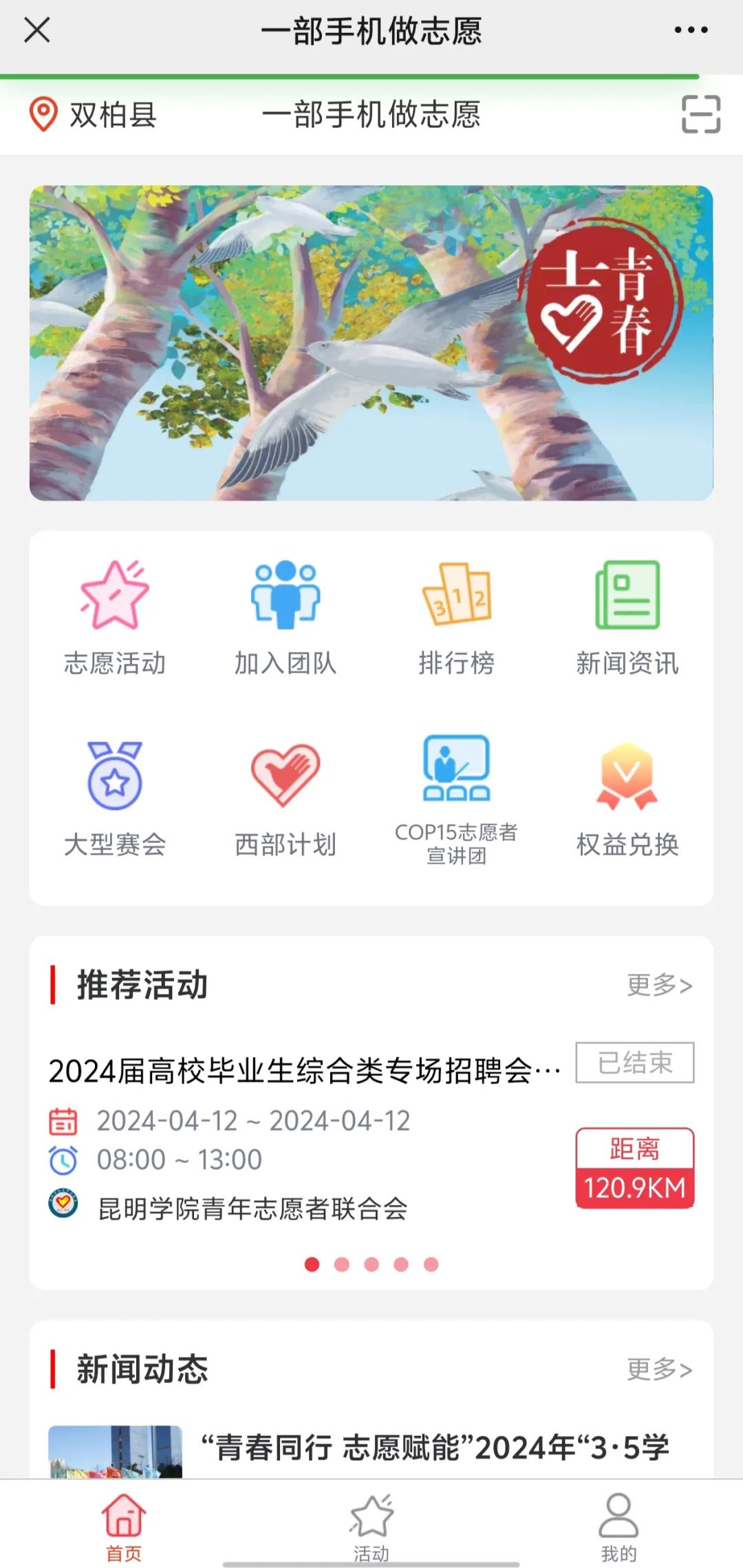Open 大型赛会 section
This screenshot has width=743, height=1568.
(114, 798)
